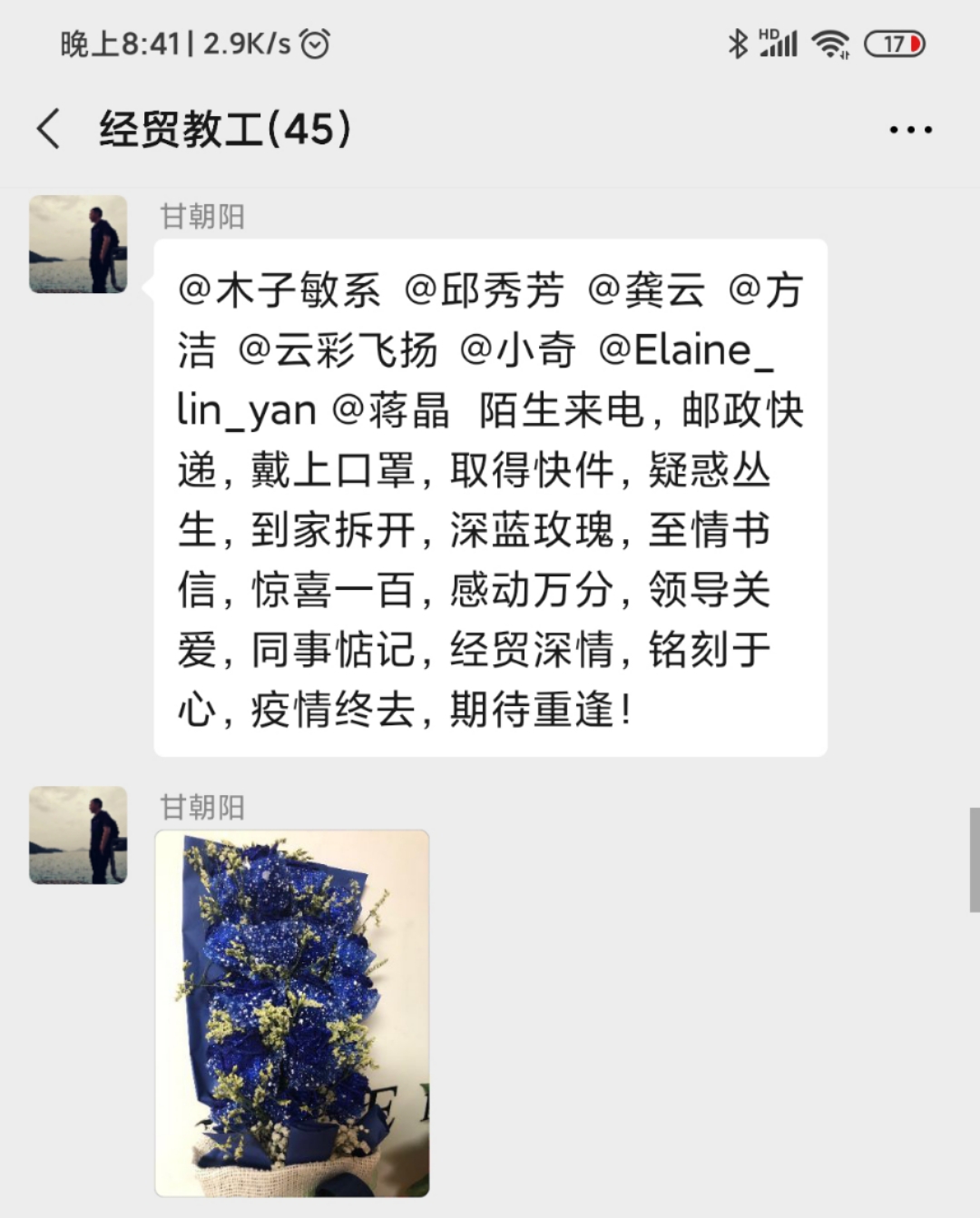Image resolution: width=980 pixels, height=1218 pixels.
Task: Open 甘朝阳's avatar beside the text message
Action: pyautogui.click(x=78, y=244)
